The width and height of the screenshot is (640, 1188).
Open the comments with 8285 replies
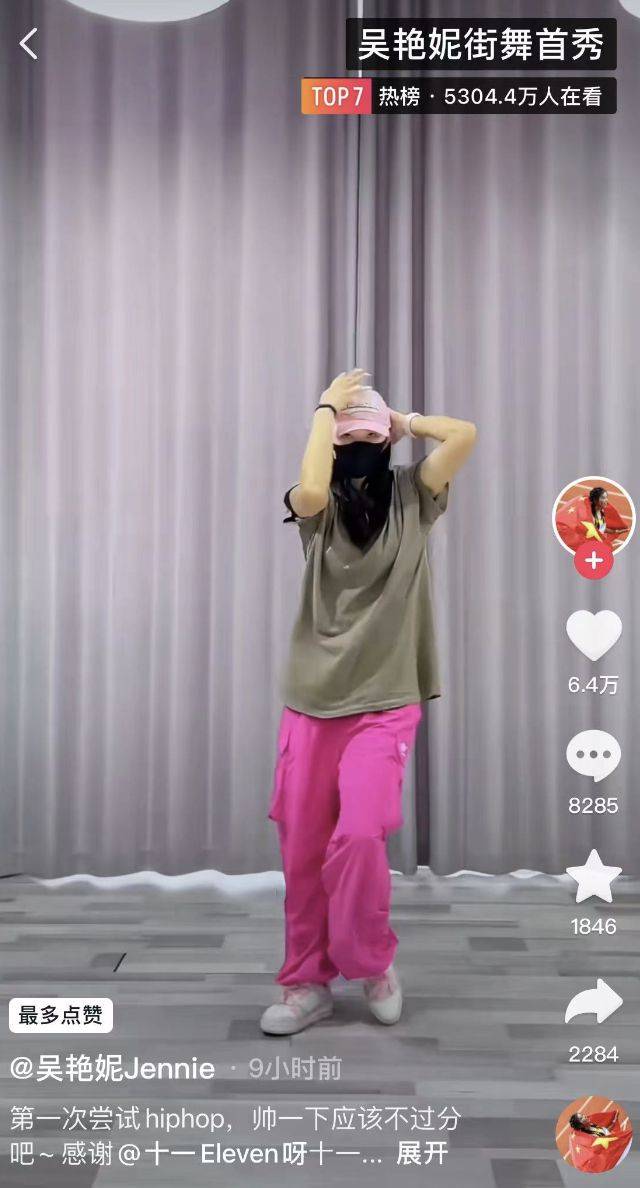594,757
